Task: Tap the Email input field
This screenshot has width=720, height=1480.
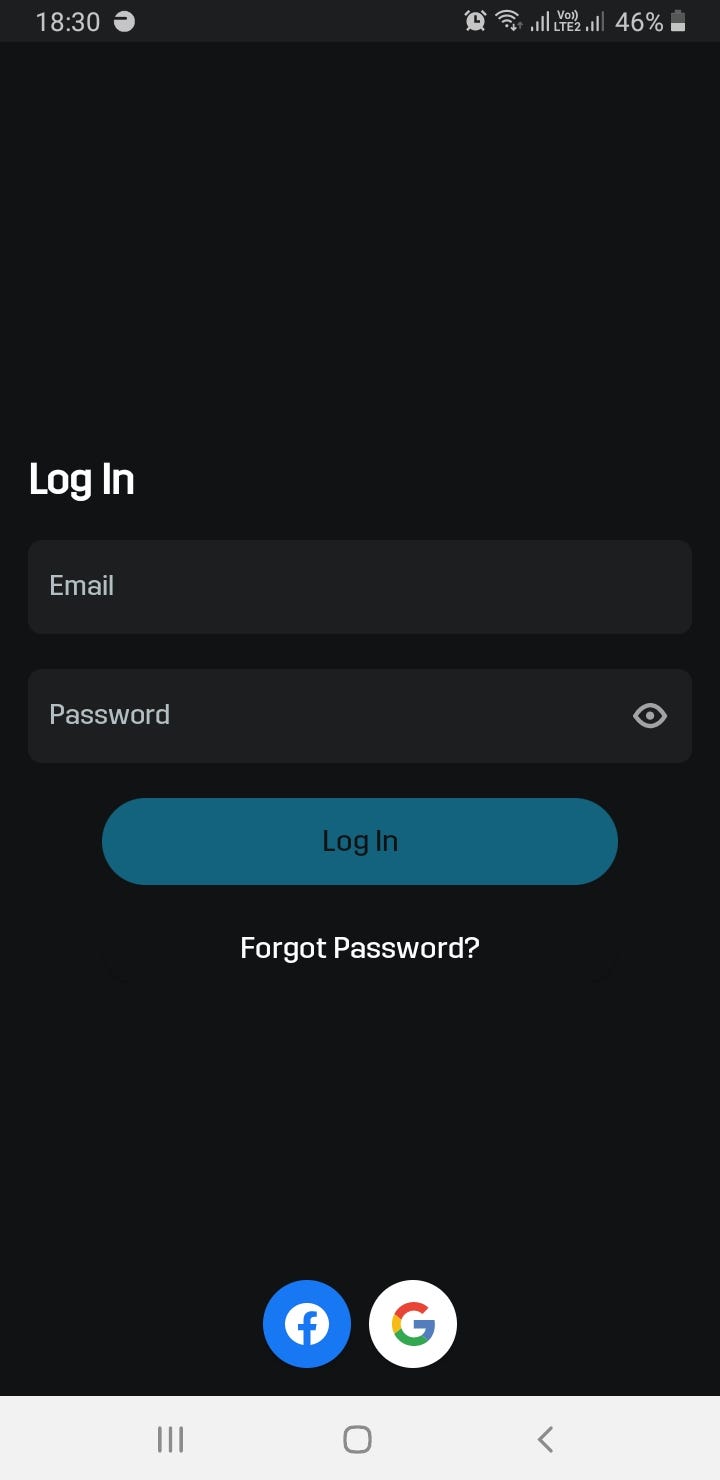Action: coord(360,587)
